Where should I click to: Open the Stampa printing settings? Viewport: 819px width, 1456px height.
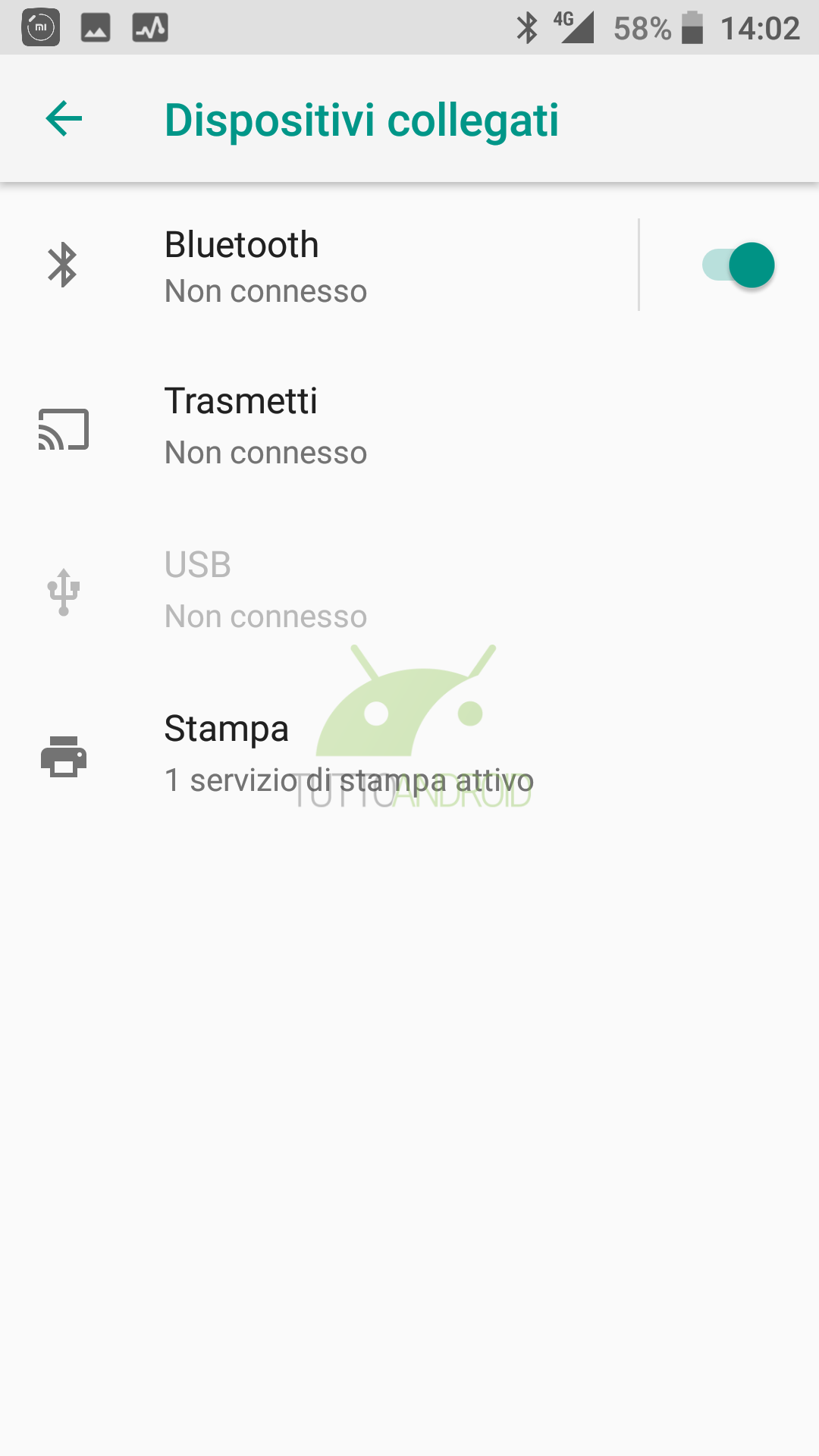[x=409, y=755]
